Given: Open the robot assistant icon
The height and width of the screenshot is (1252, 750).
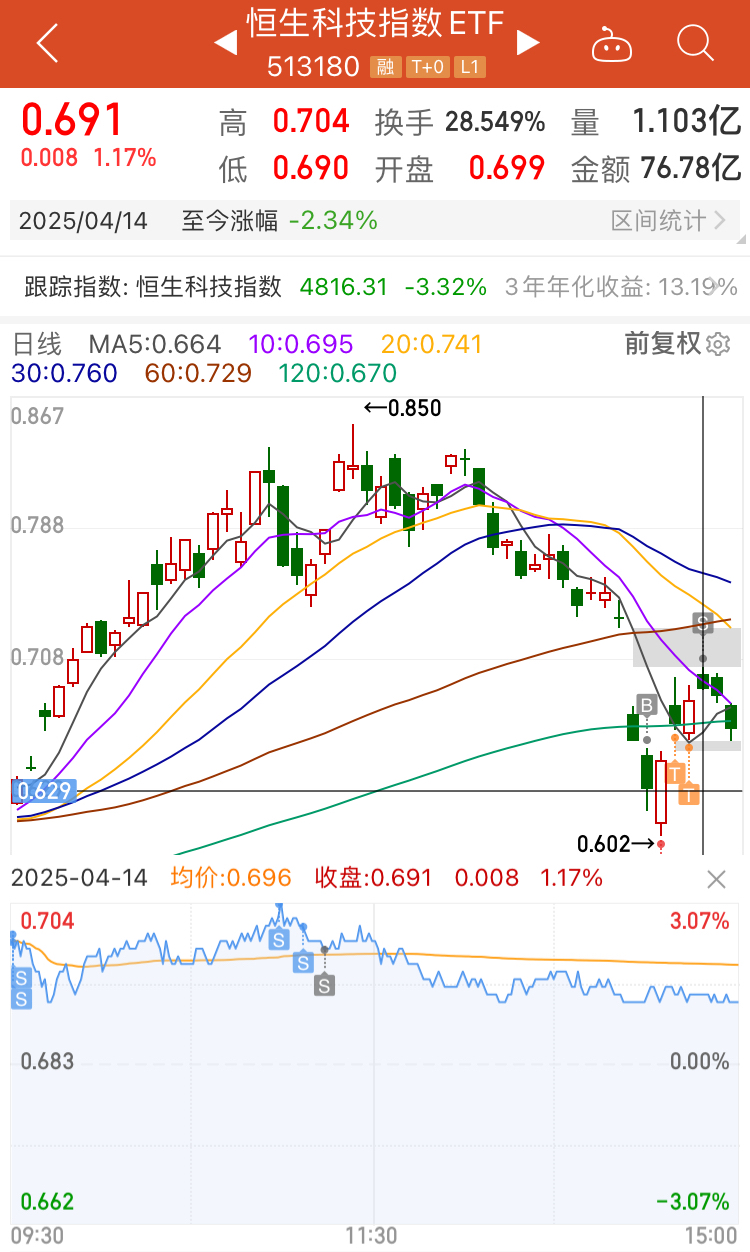Looking at the screenshot, I should click(x=611, y=44).
